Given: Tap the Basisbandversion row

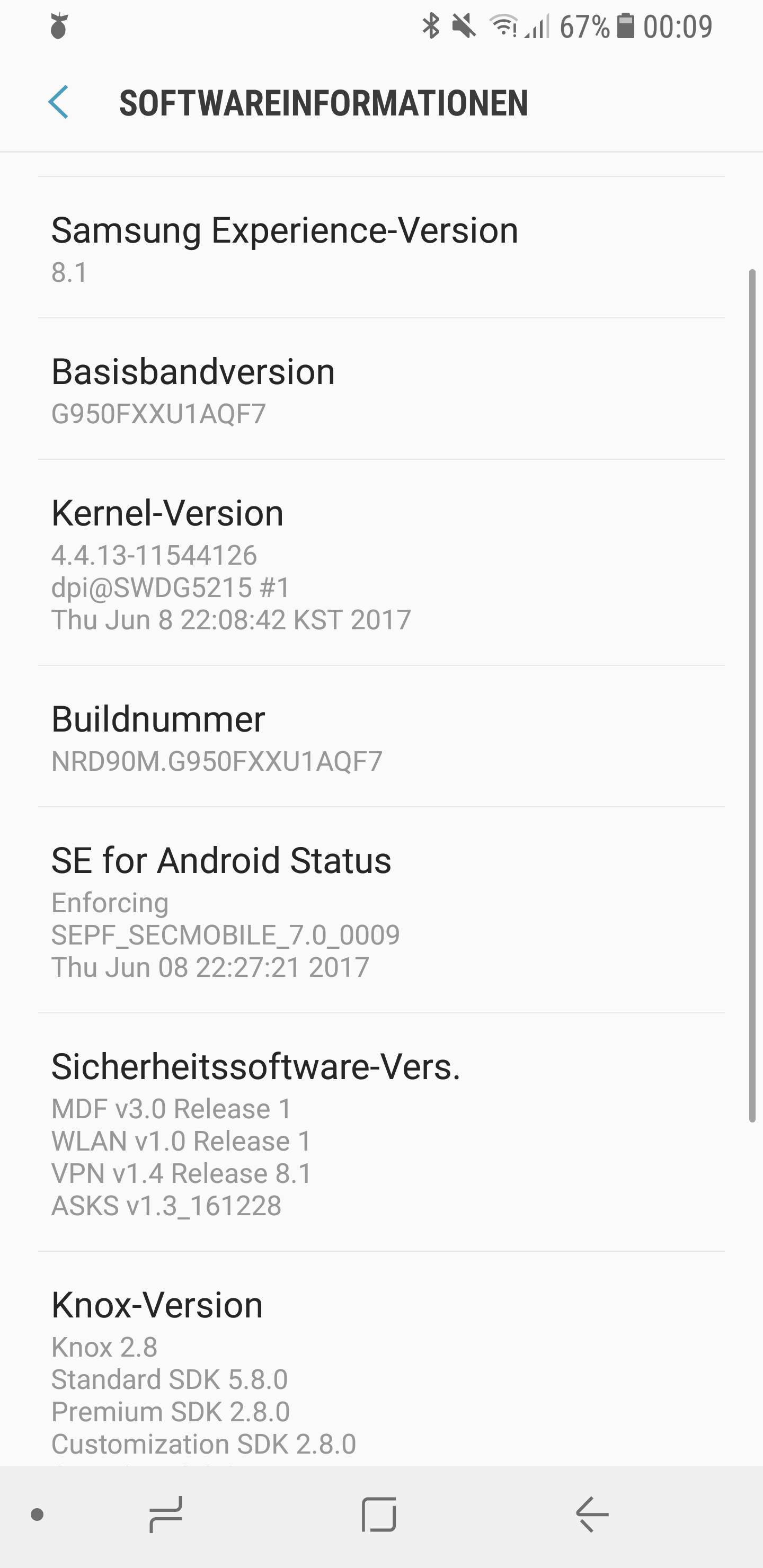Looking at the screenshot, I should click(381, 389).
